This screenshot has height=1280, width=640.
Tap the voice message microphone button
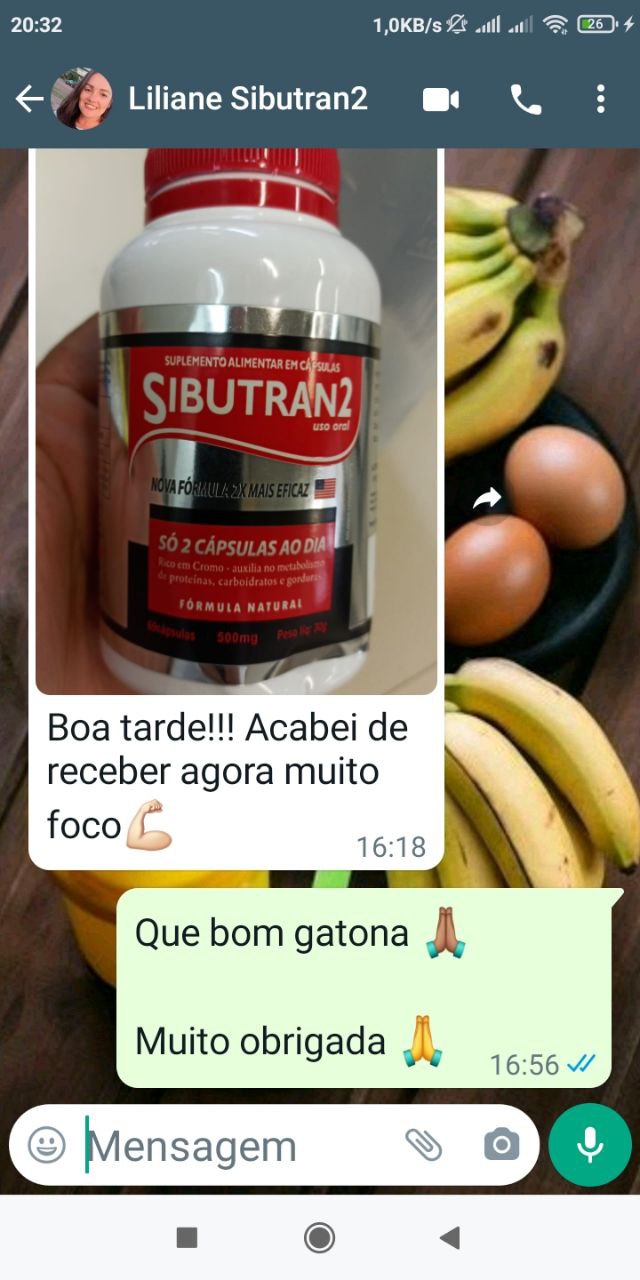[590, 1145]
